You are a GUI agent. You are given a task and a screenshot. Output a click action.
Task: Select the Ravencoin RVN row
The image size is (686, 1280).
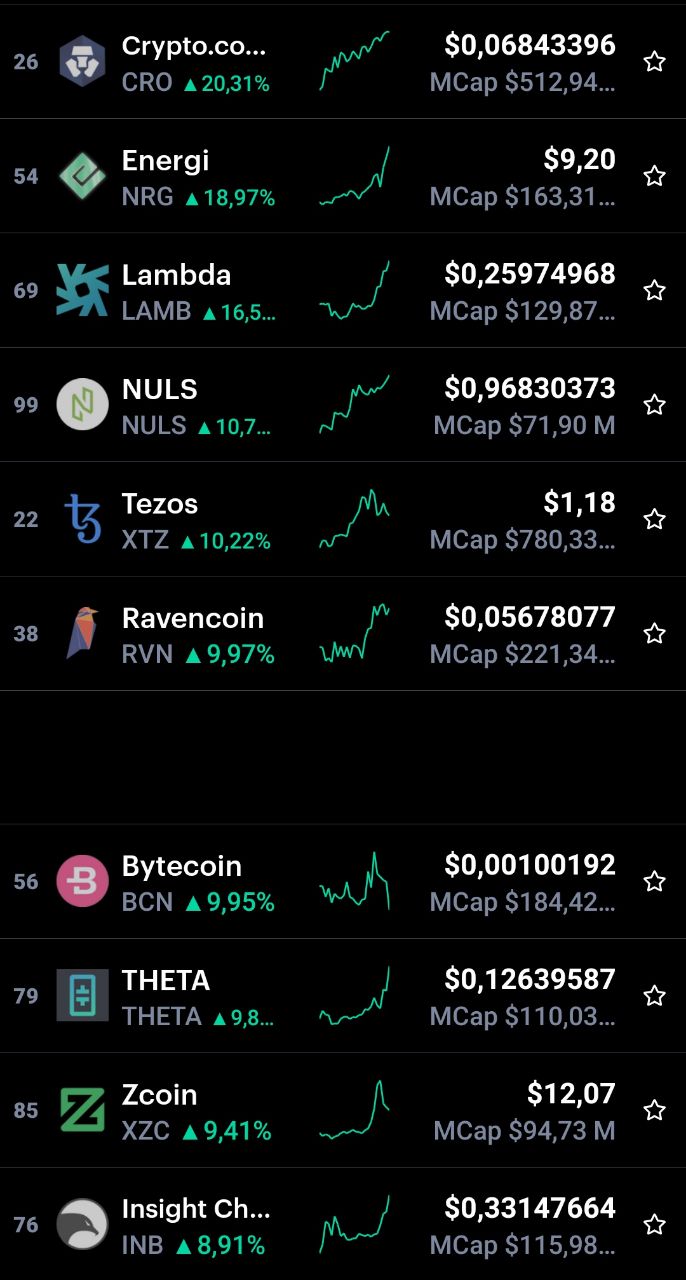[343, 633]
